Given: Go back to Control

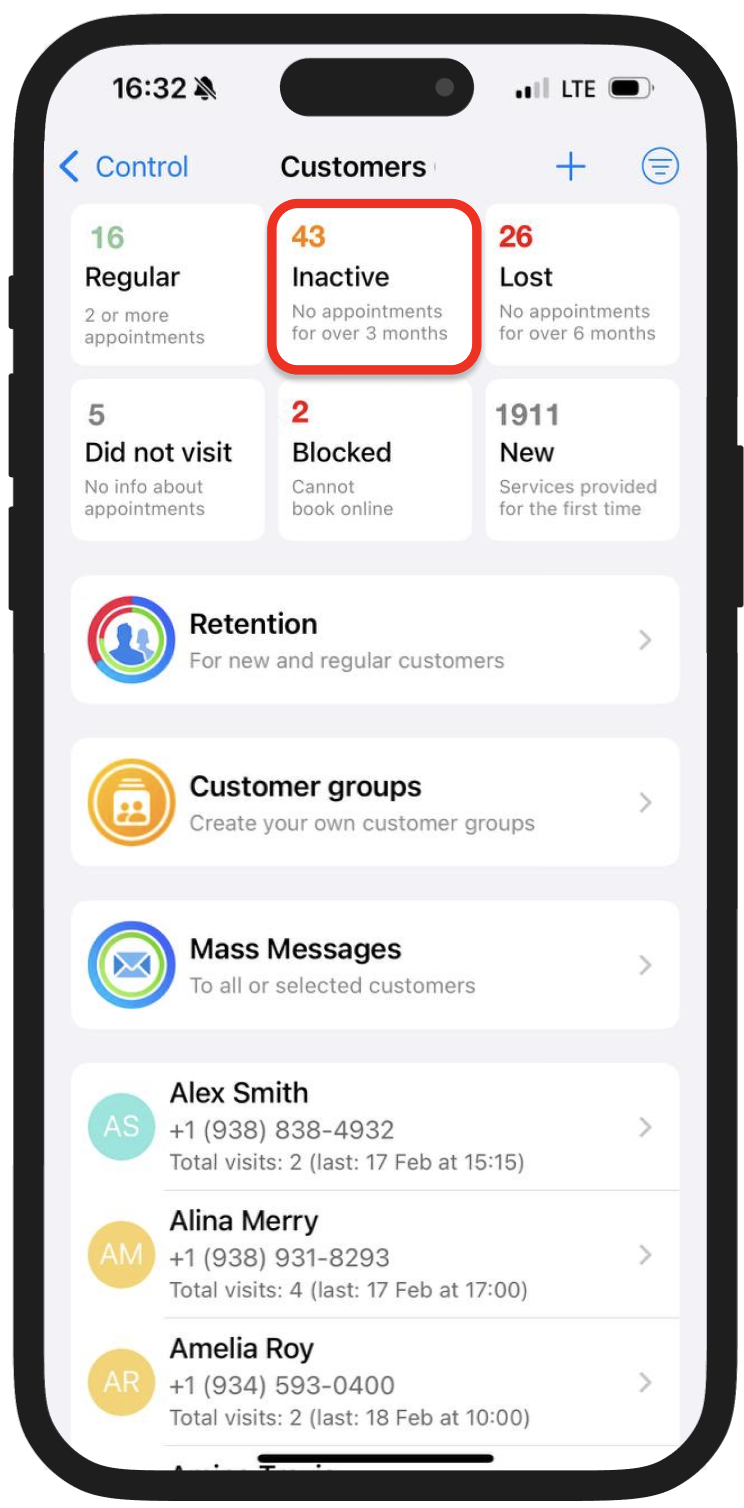Looking at the screenshot, I should tap(124, 167).
